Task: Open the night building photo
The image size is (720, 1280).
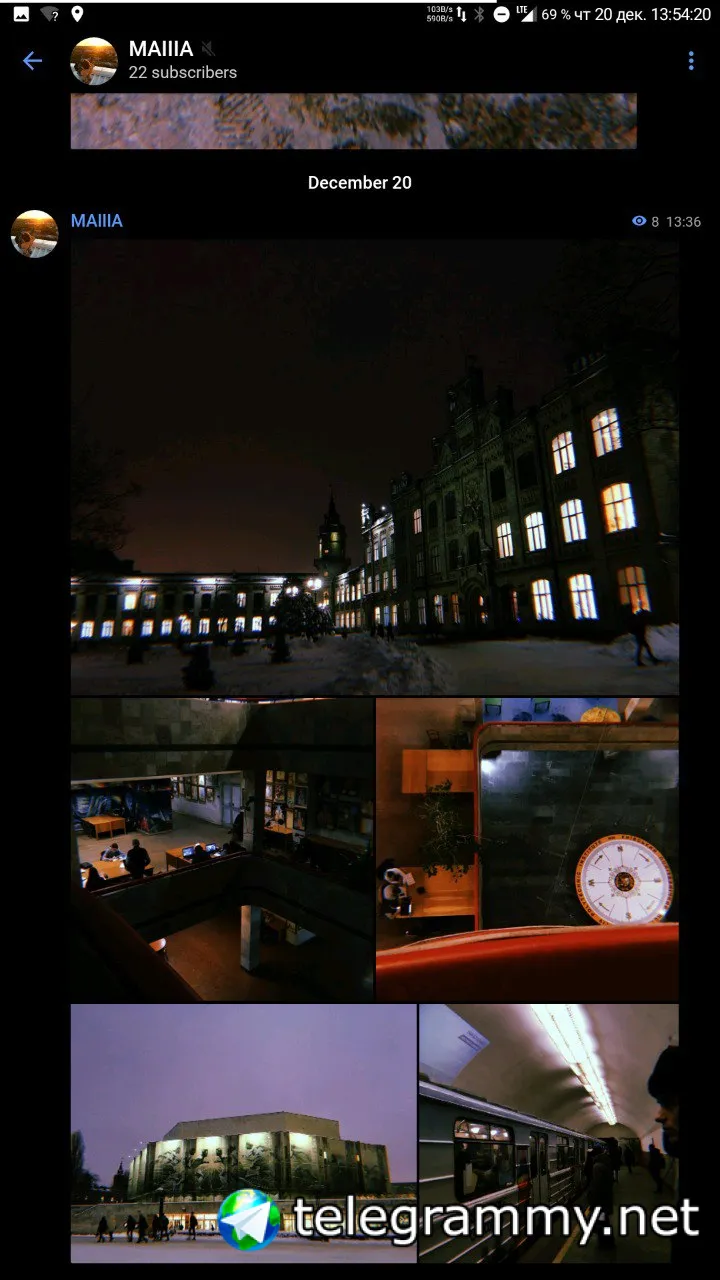Action: [x=374, y=466]
